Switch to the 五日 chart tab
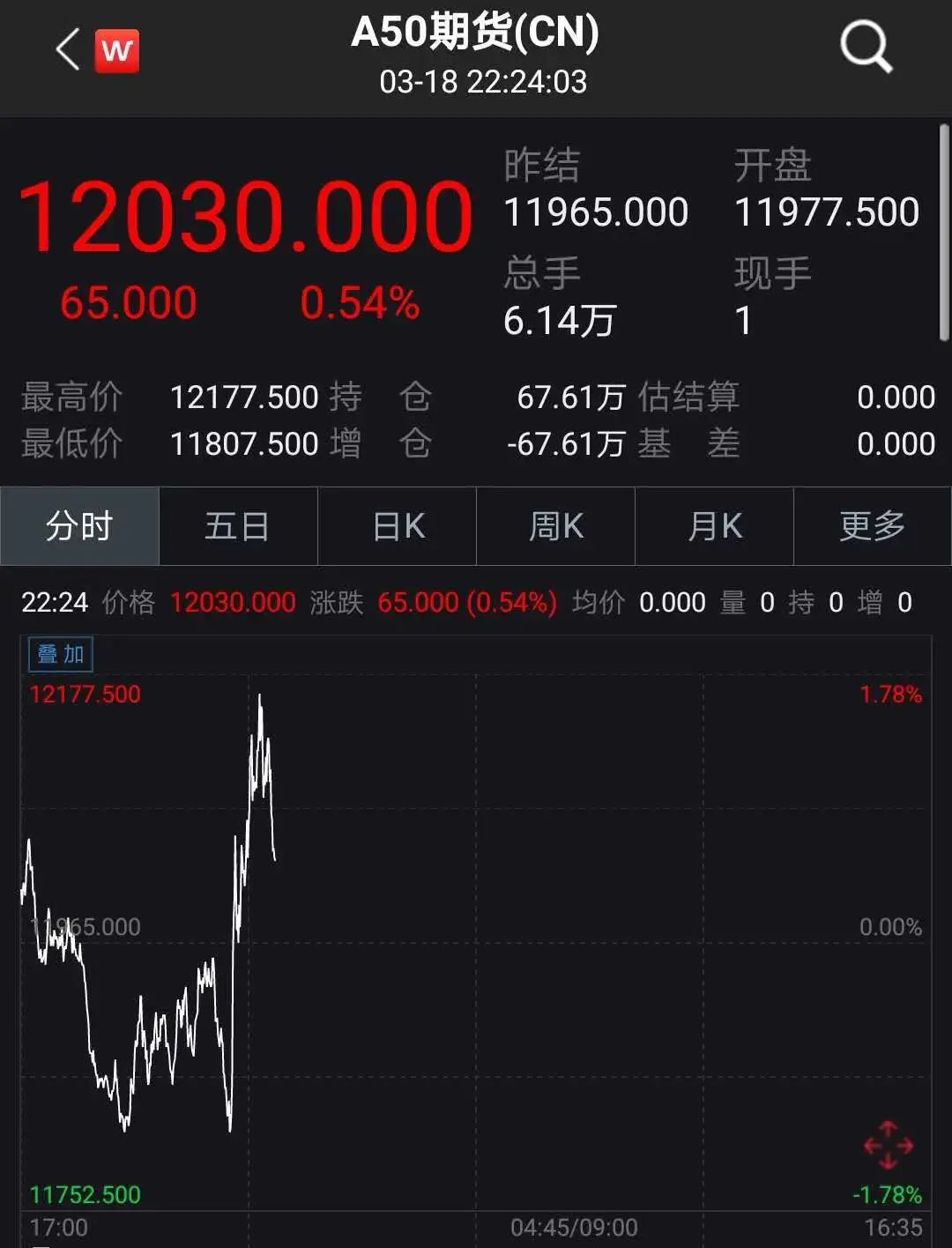The height and width of the screenshot is (1248, 952). pyautogui.click(x=238, y=526)
